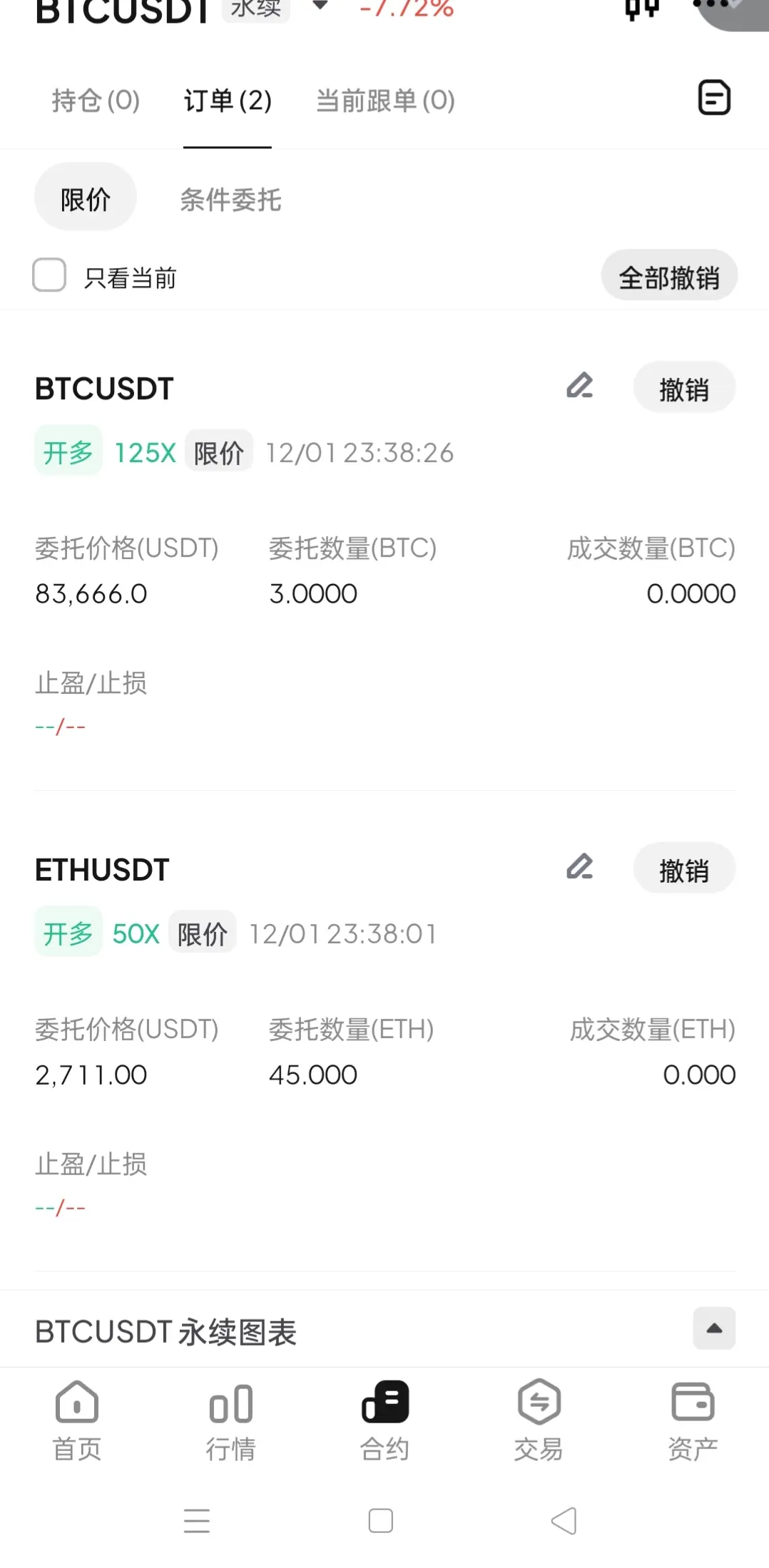Screen dimensions: 769x1568
Task: Select the 限价 filter chip
Action: (x=86, y=199)
